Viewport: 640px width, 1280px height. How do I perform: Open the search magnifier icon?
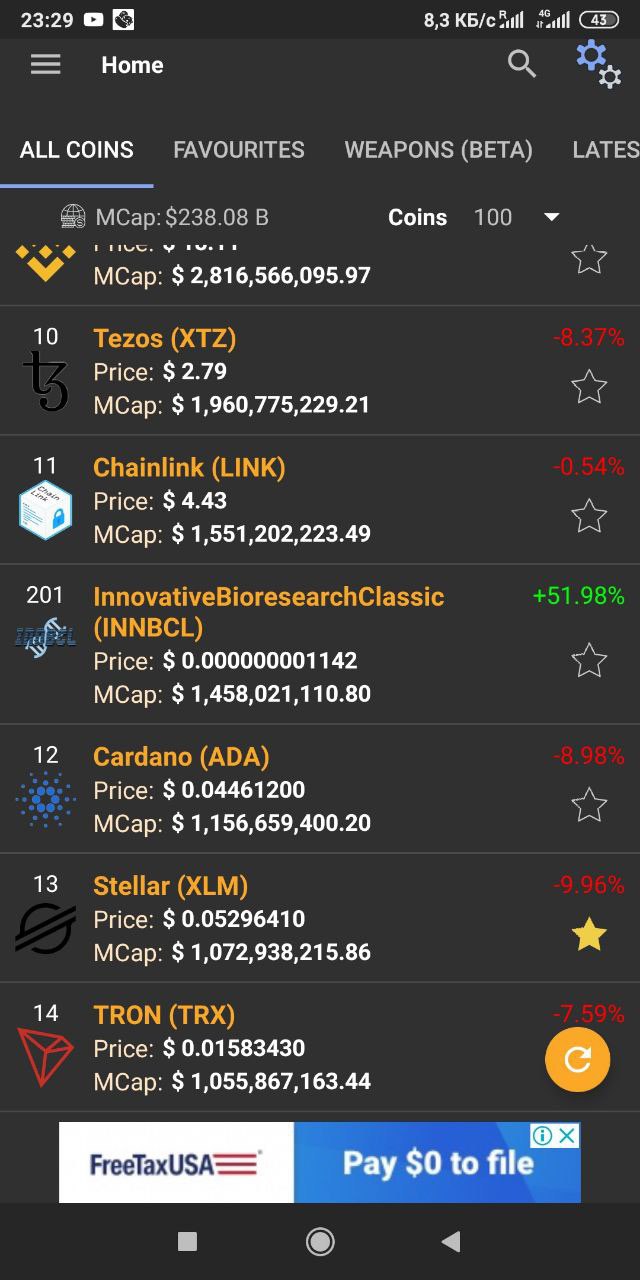point(522,64)
